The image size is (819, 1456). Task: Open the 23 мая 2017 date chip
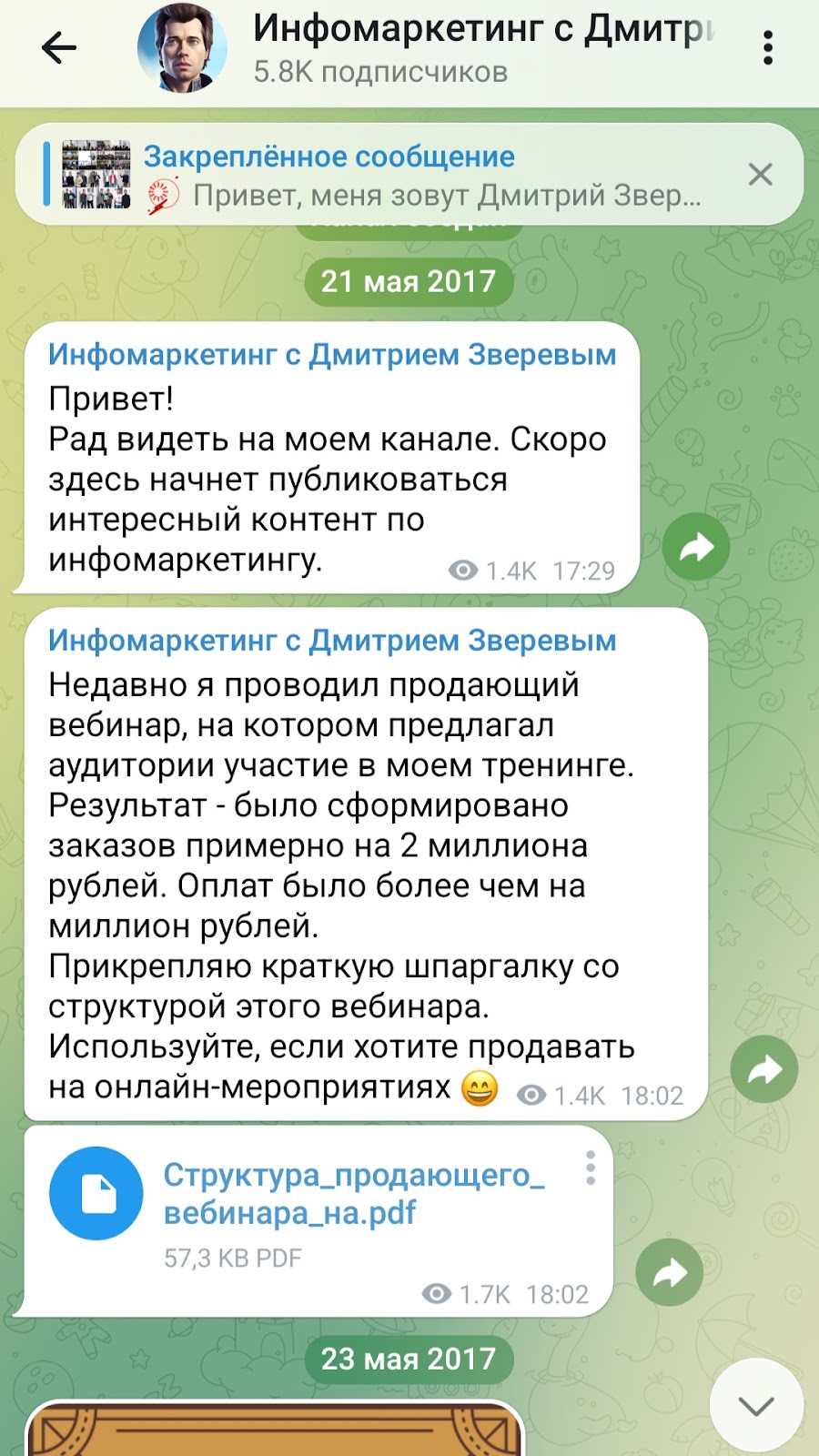(x=409, y=1359)
